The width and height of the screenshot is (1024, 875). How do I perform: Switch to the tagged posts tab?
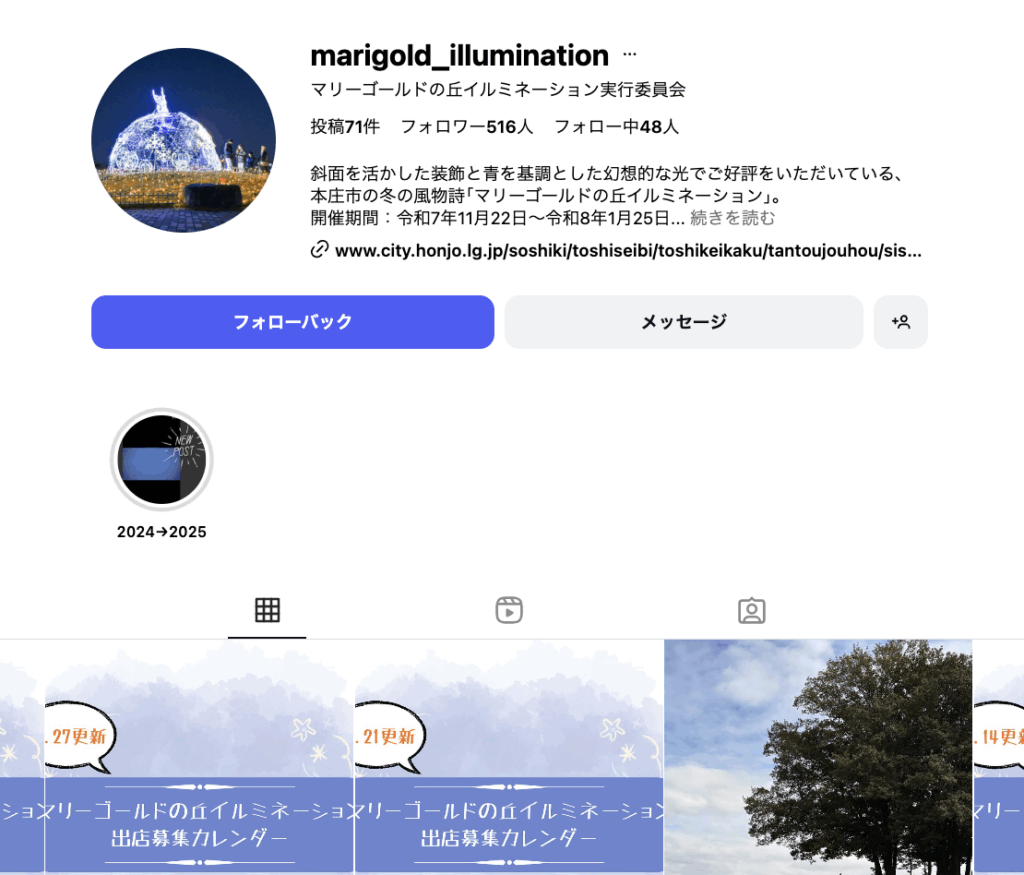(x=751, y=610)
